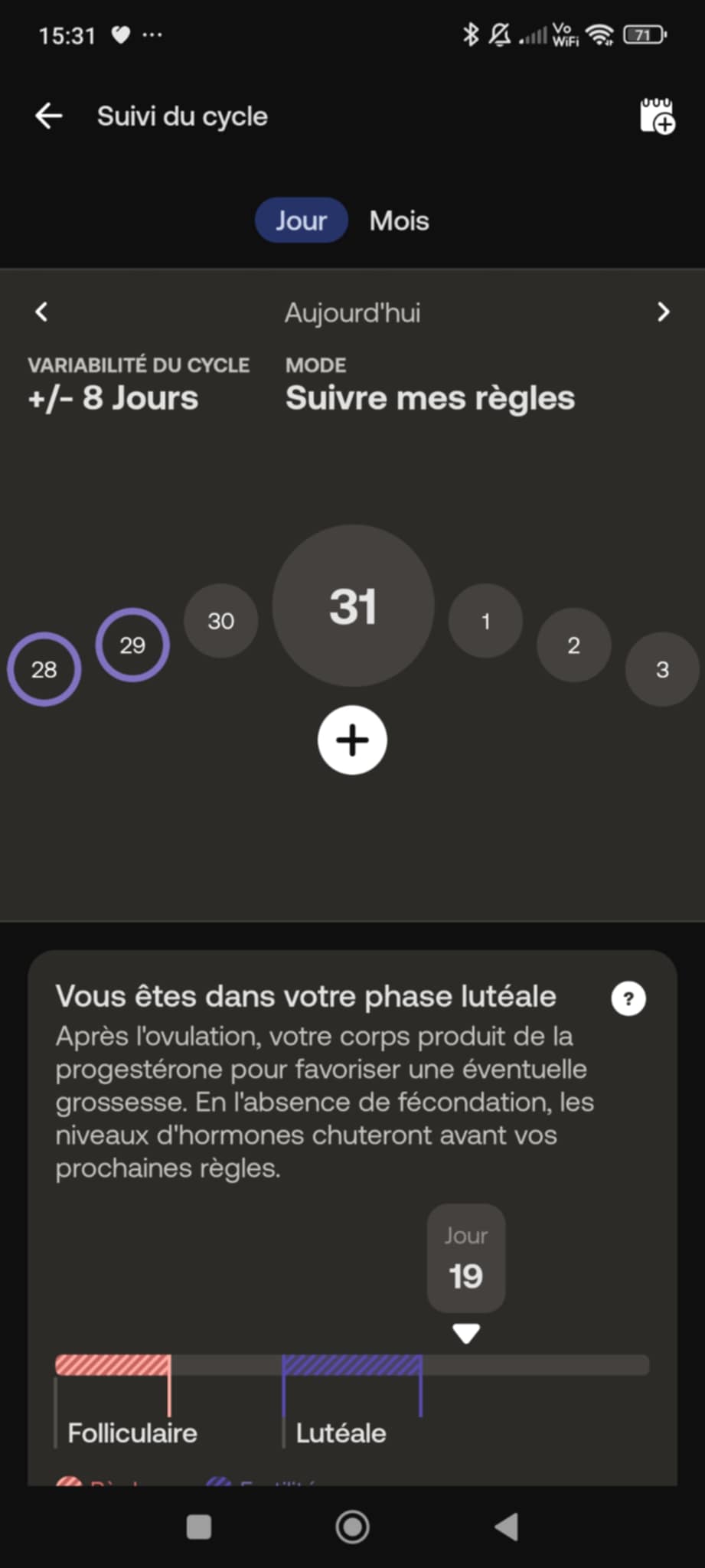Switch to the Mois view
705x1568 pixels.
[399, 221]
